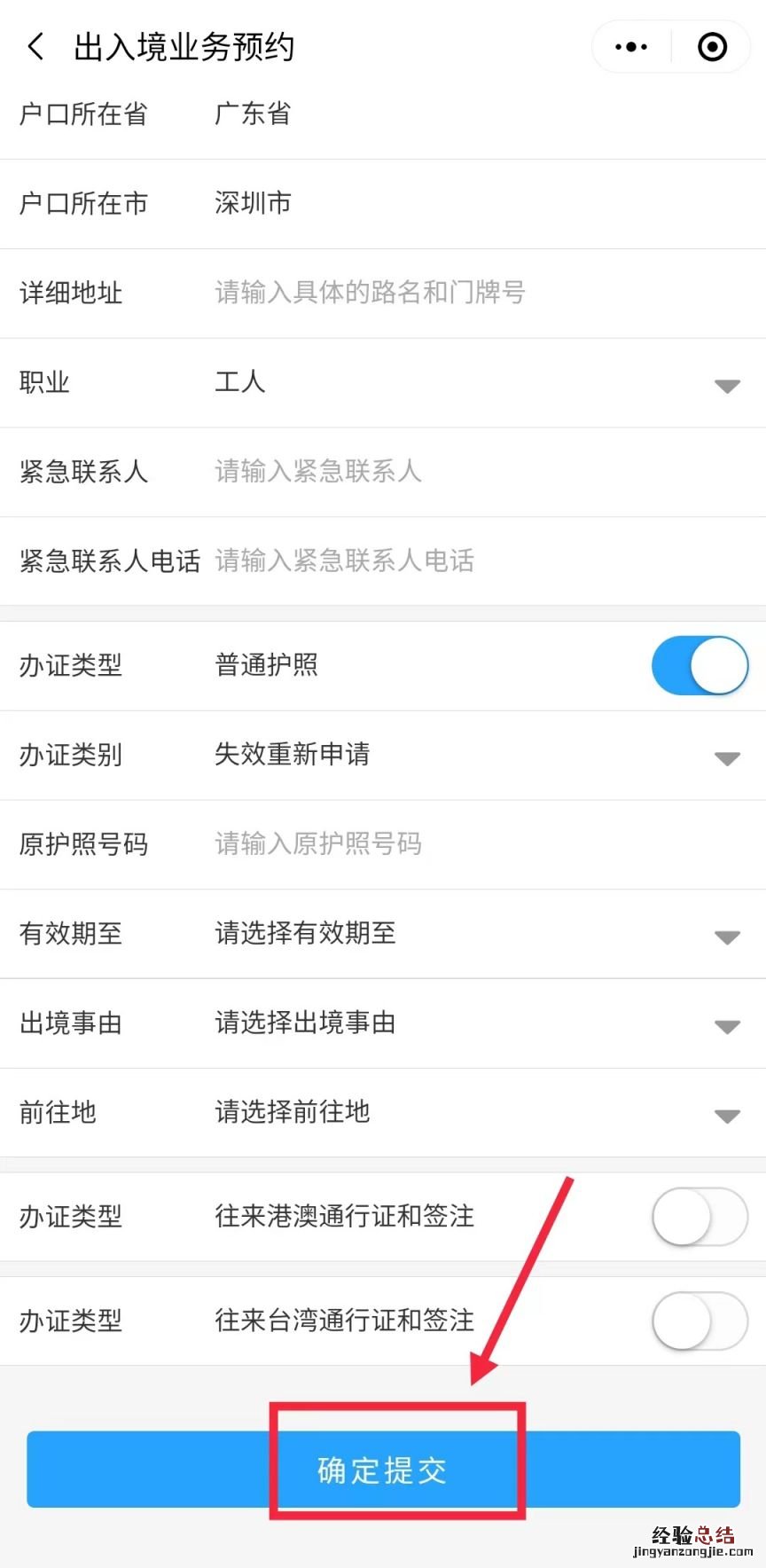
Task: Enable 往来港澳通行证和签注 switch
Action: coord(700,1217)
